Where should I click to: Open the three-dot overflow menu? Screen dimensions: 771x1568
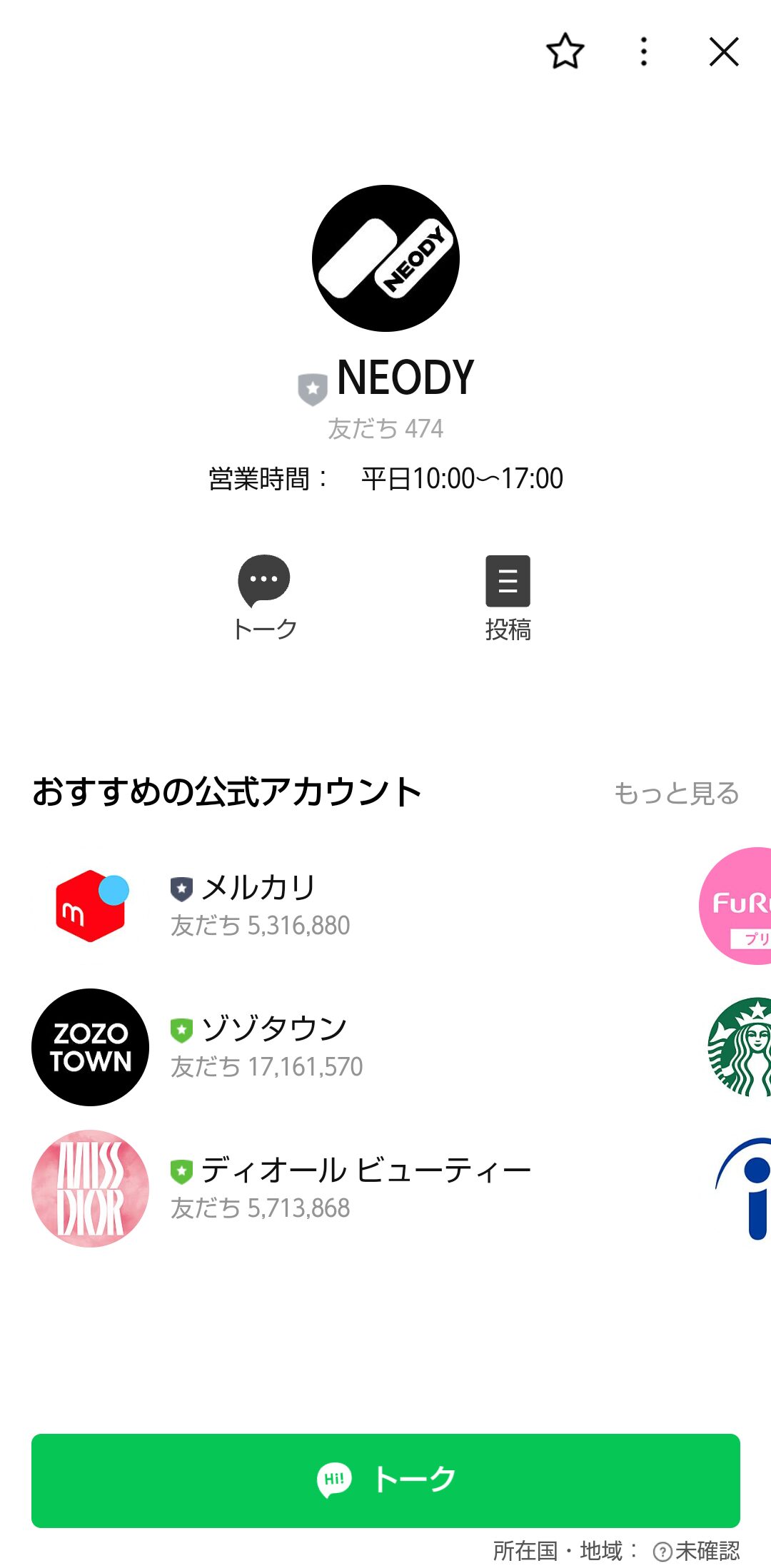(643, 51)
